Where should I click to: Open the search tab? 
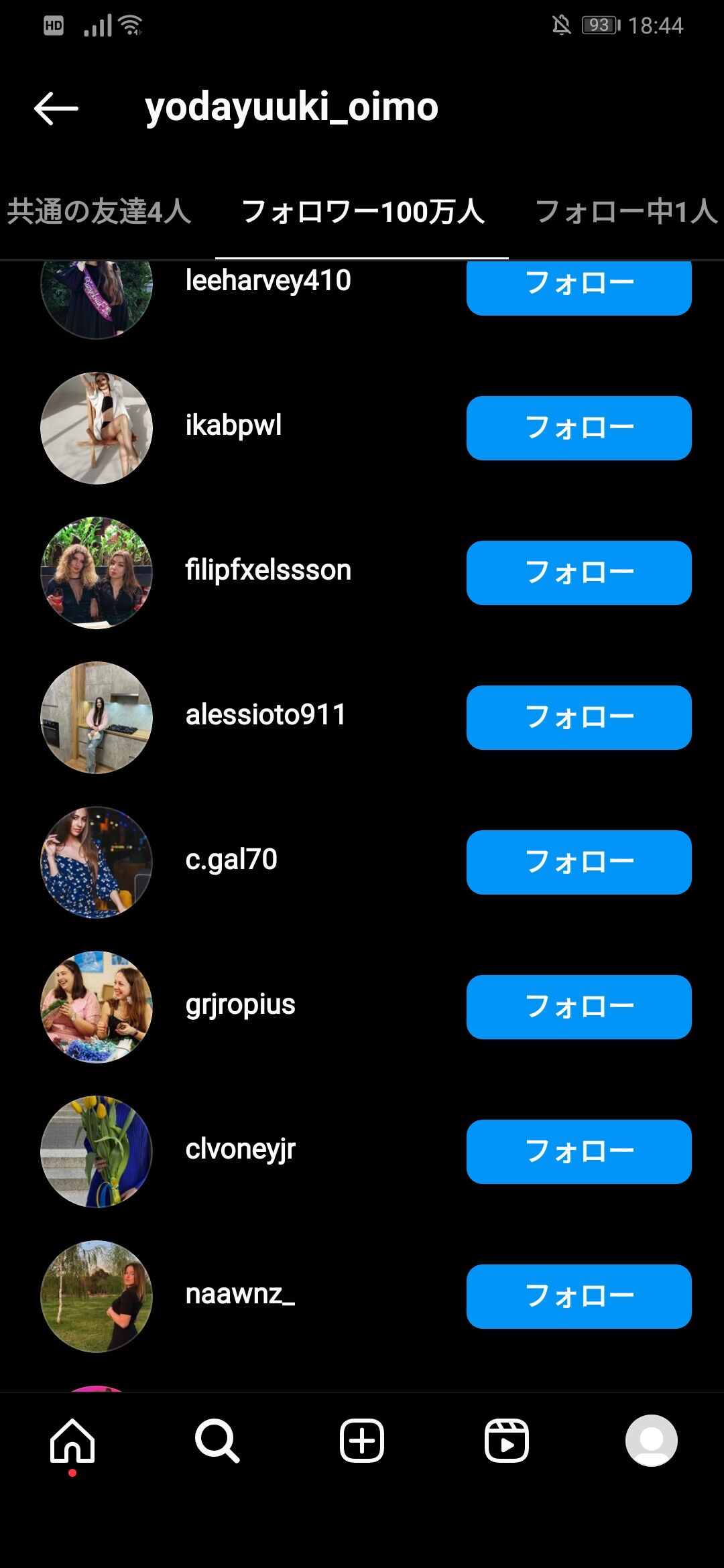tap(217, 1441)
